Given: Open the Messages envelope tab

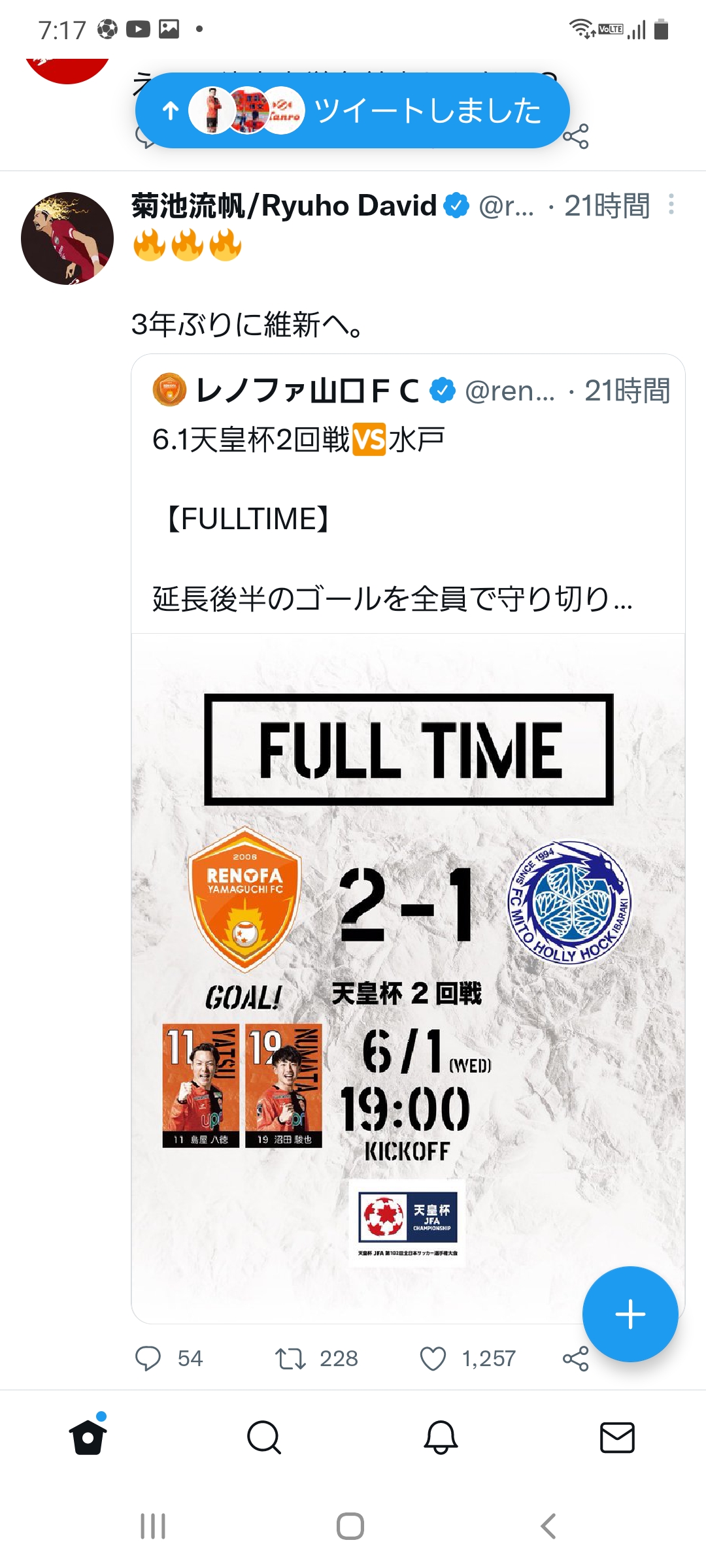Looking at the screenshot, I should (617, 1437).
